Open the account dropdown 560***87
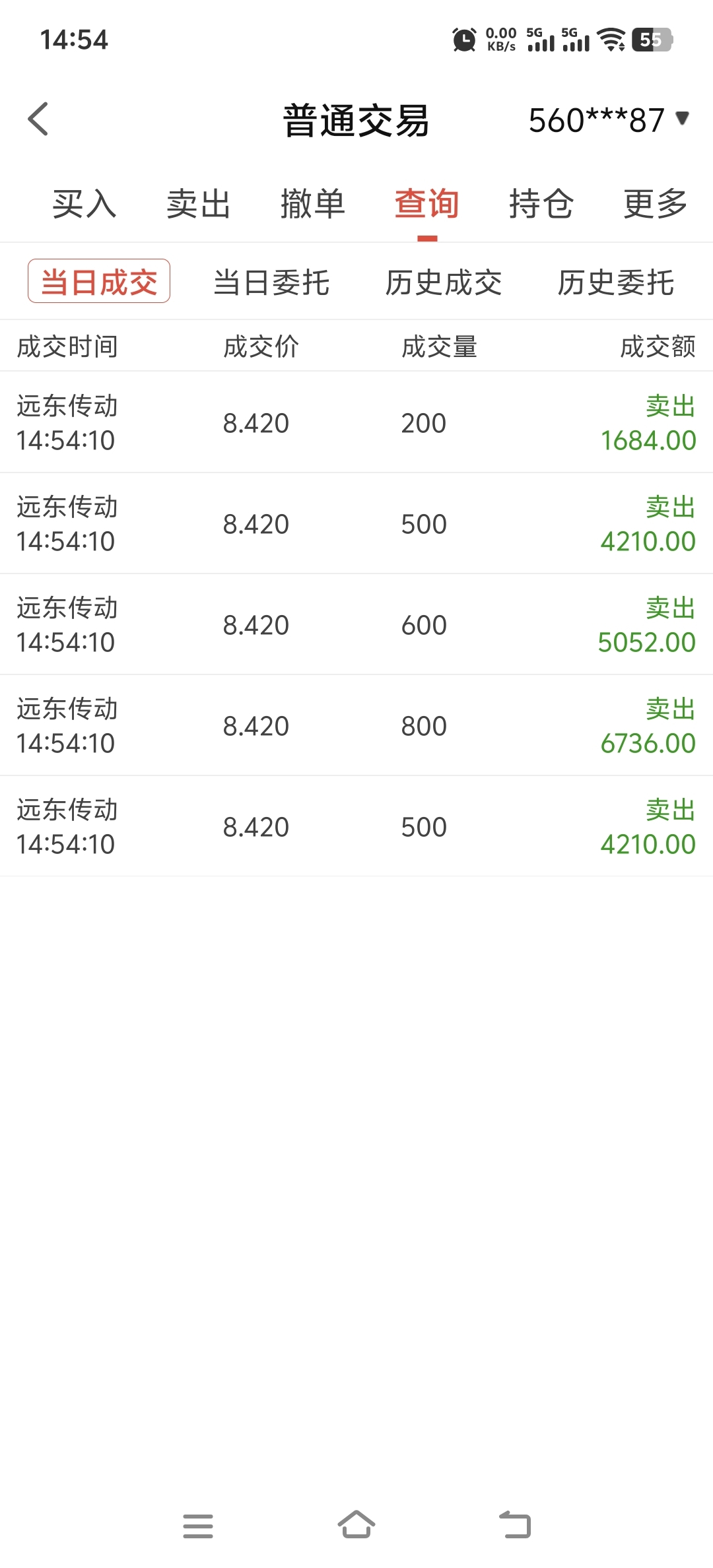Image resolution: width=713 pixels, height=1568 pixels. [x=609, y=120]
